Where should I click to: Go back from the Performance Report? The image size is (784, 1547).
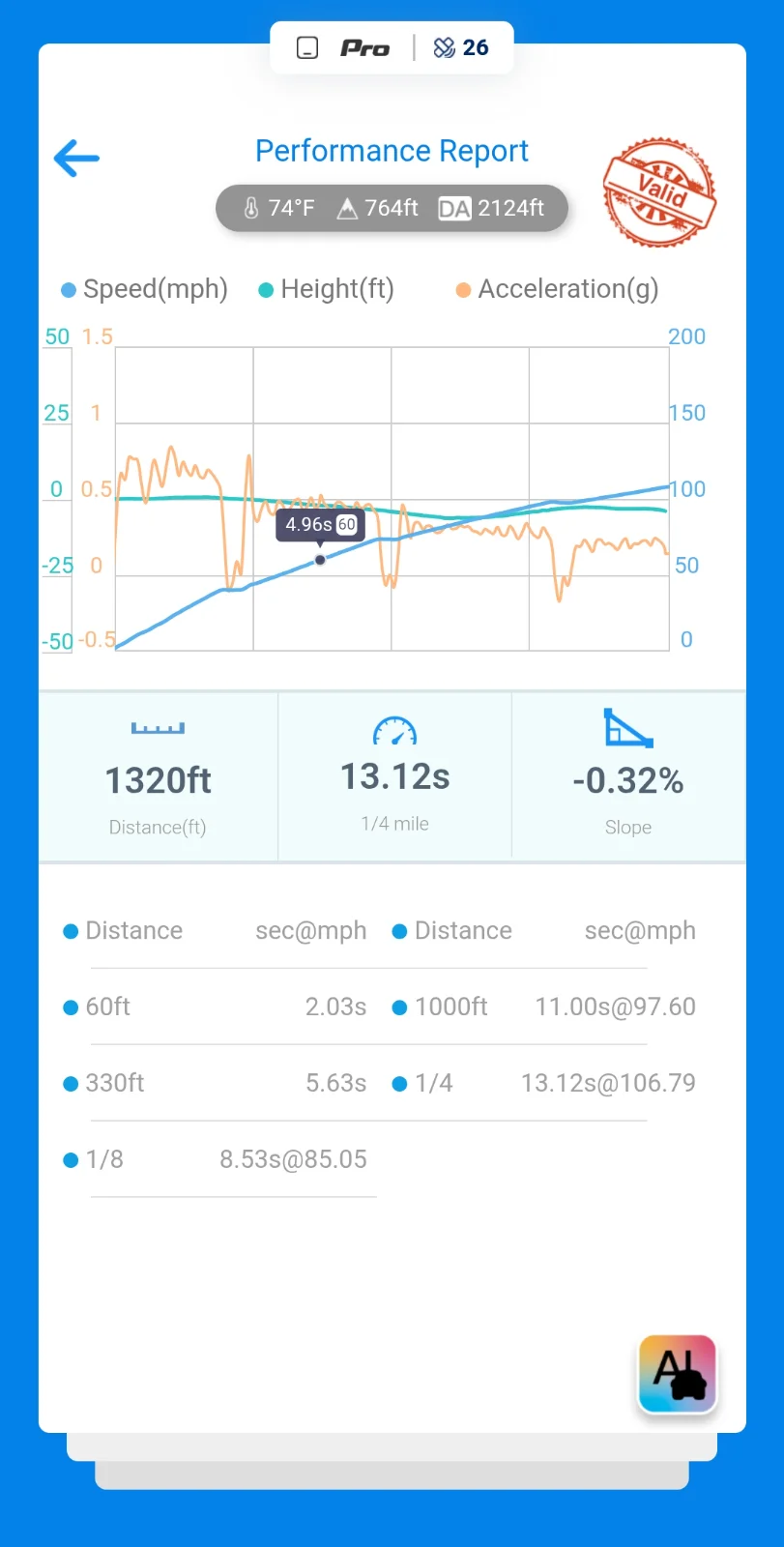tap(76, 159)
